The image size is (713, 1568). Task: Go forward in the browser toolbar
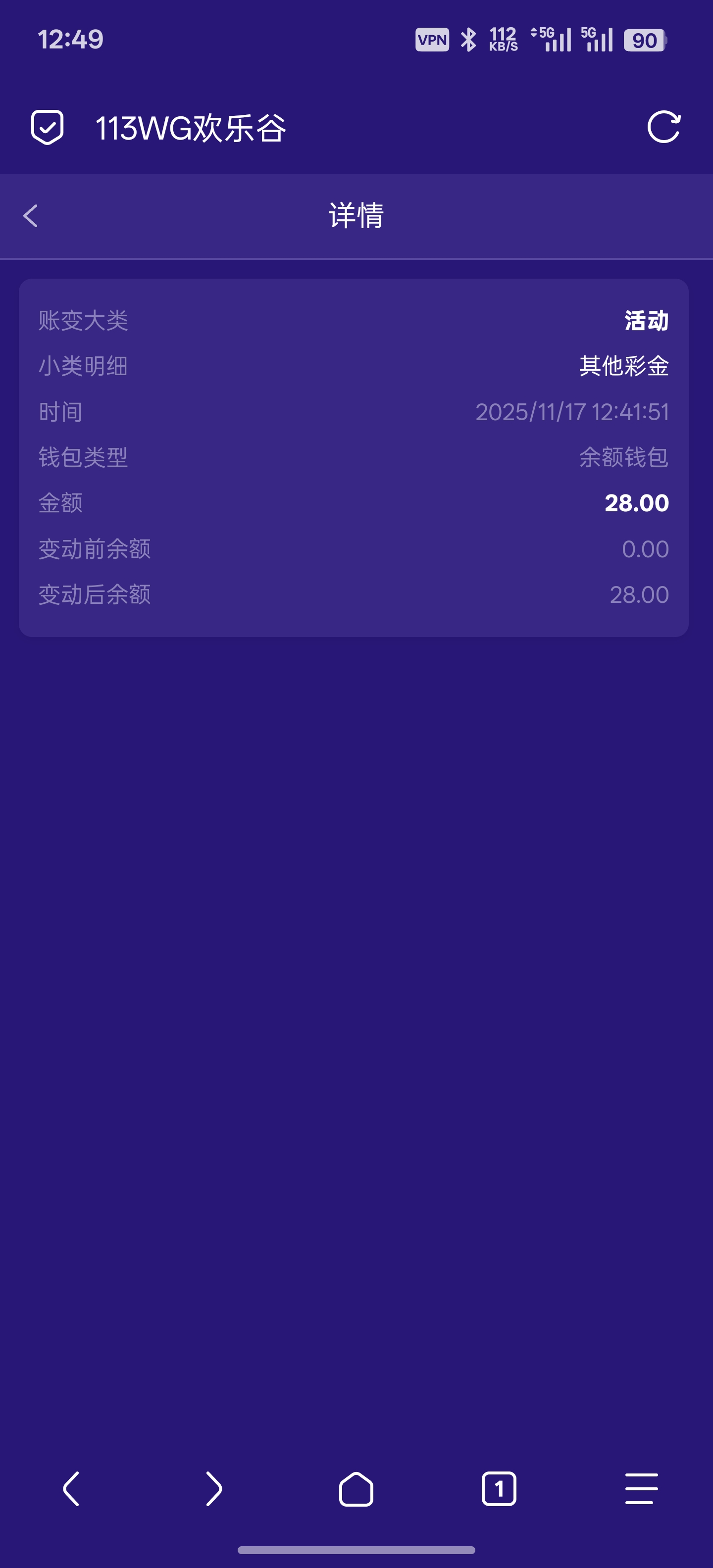(x=214, y=1489)
